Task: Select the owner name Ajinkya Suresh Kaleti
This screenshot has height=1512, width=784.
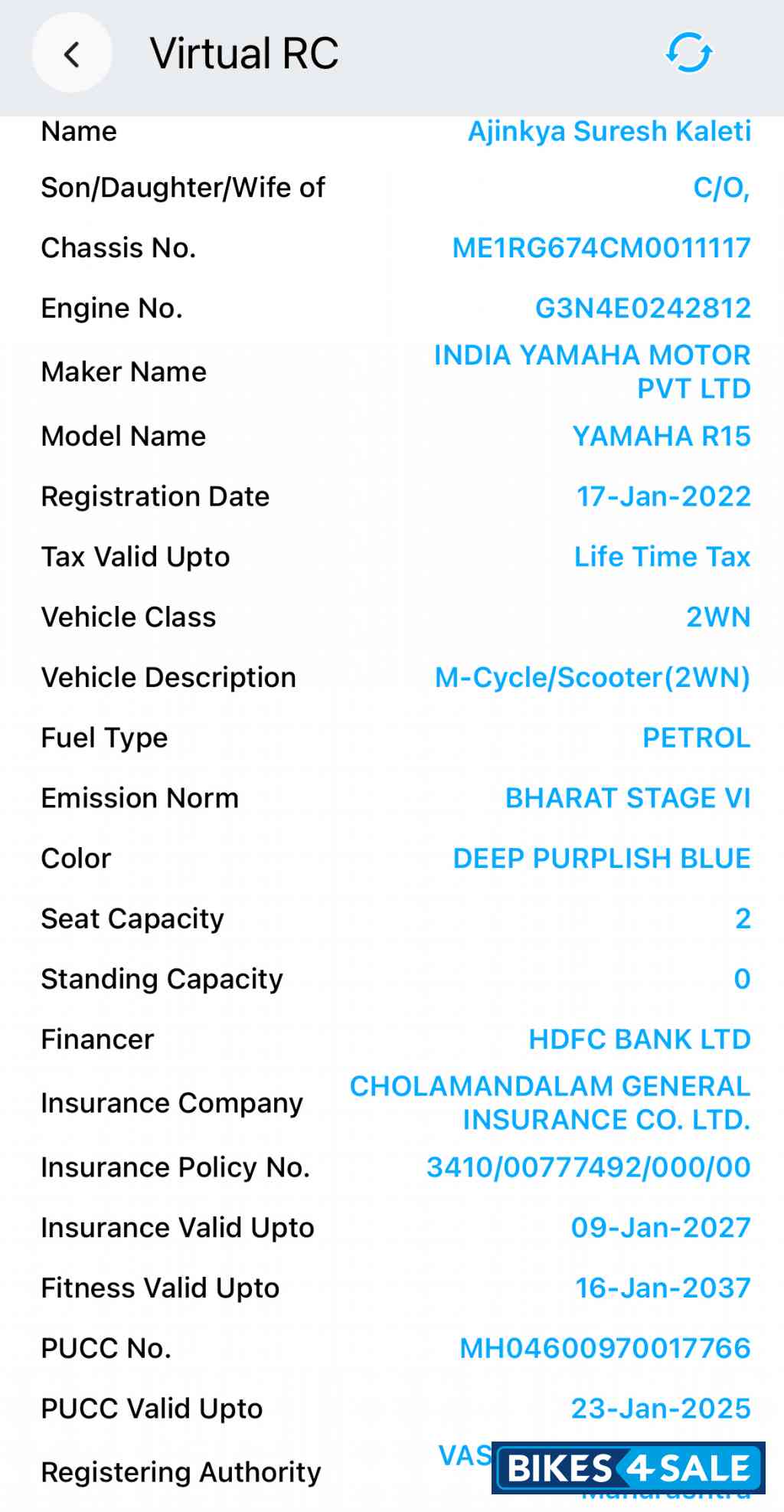Action: [x=609, y=131]
